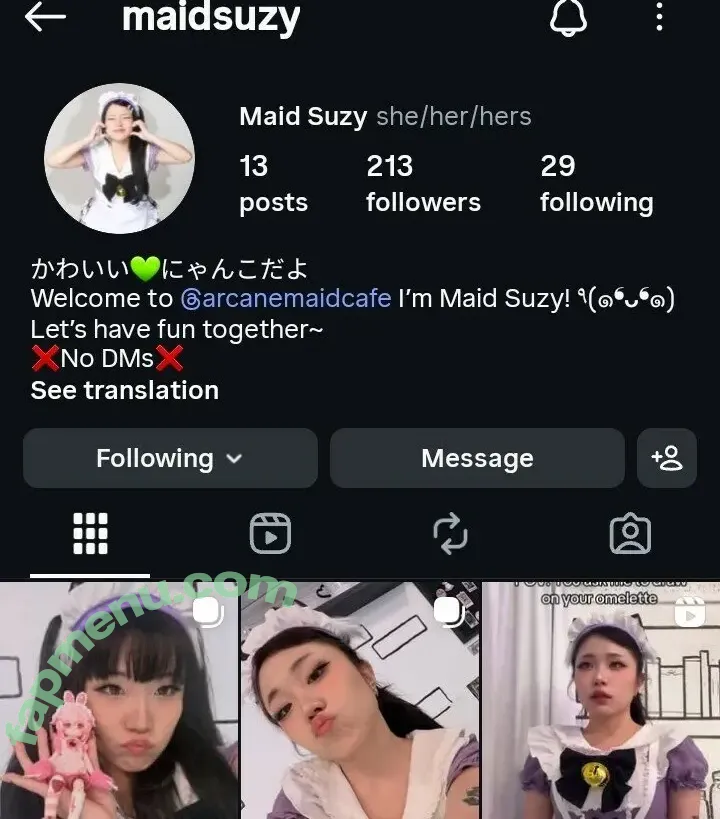The width and height of the screenshot is (720, 819).
Task: Switch to the Reels tab
Action: click(x=270, y=534)
